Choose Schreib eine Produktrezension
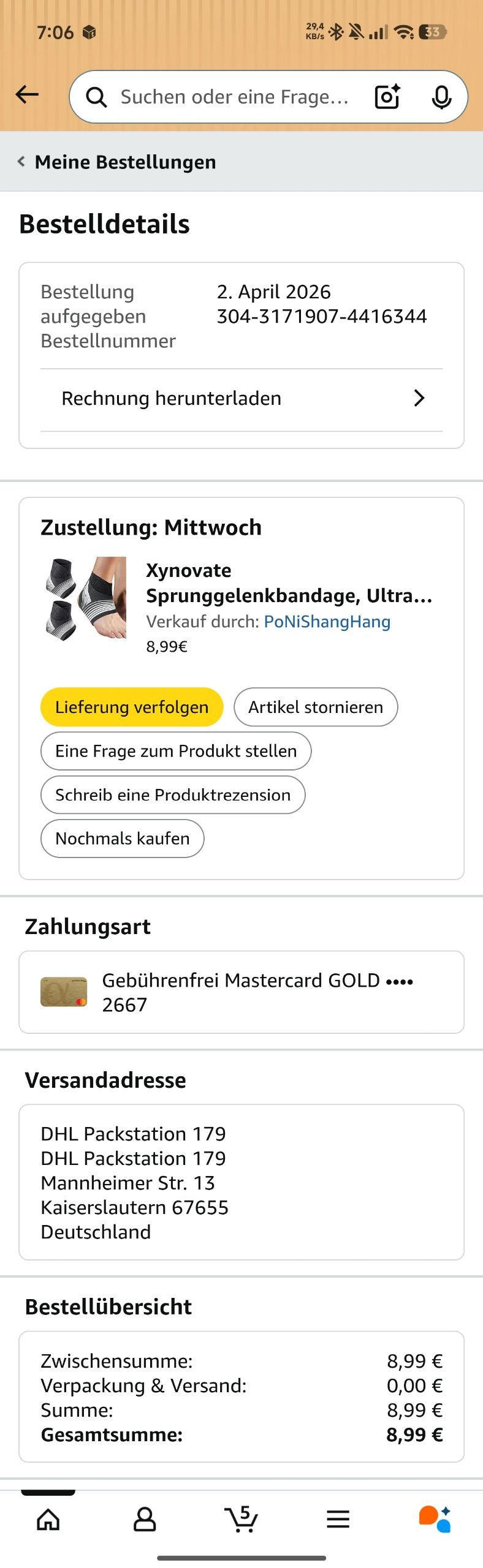The width and height of the screenshot is (483, 1568). pos(173,795)
